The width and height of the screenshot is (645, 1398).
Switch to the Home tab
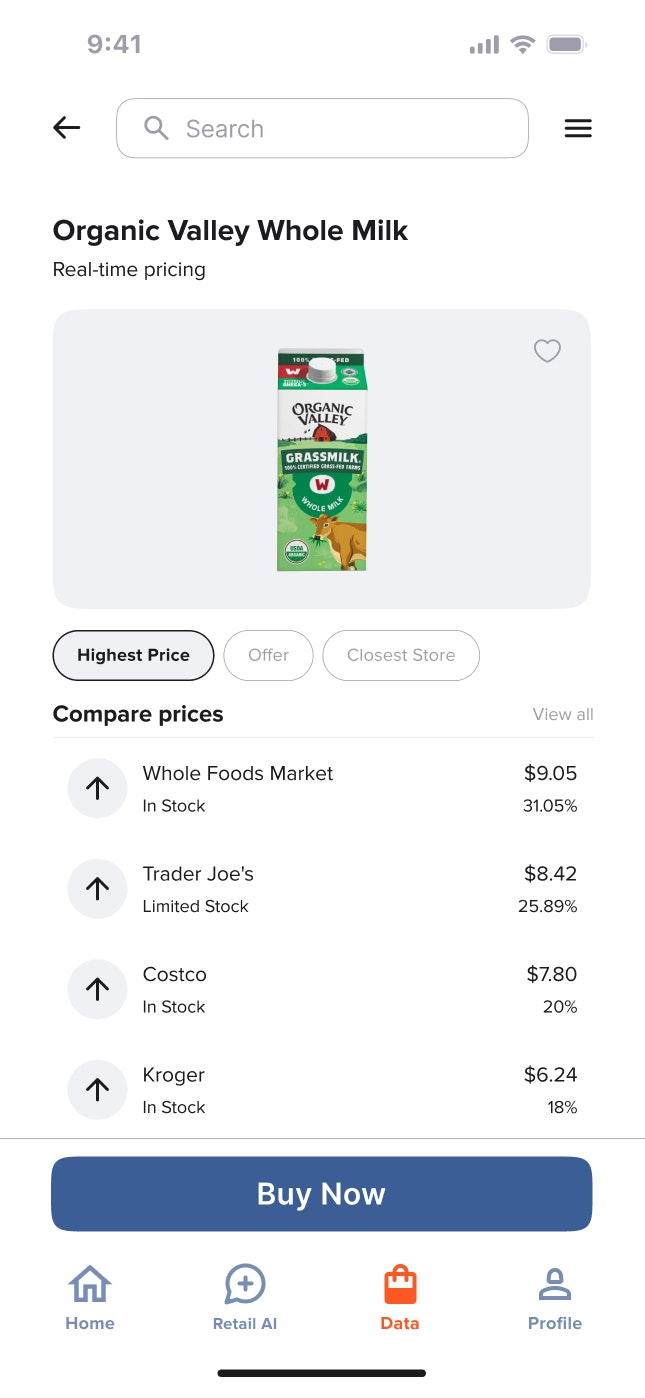pos(90,1298)
